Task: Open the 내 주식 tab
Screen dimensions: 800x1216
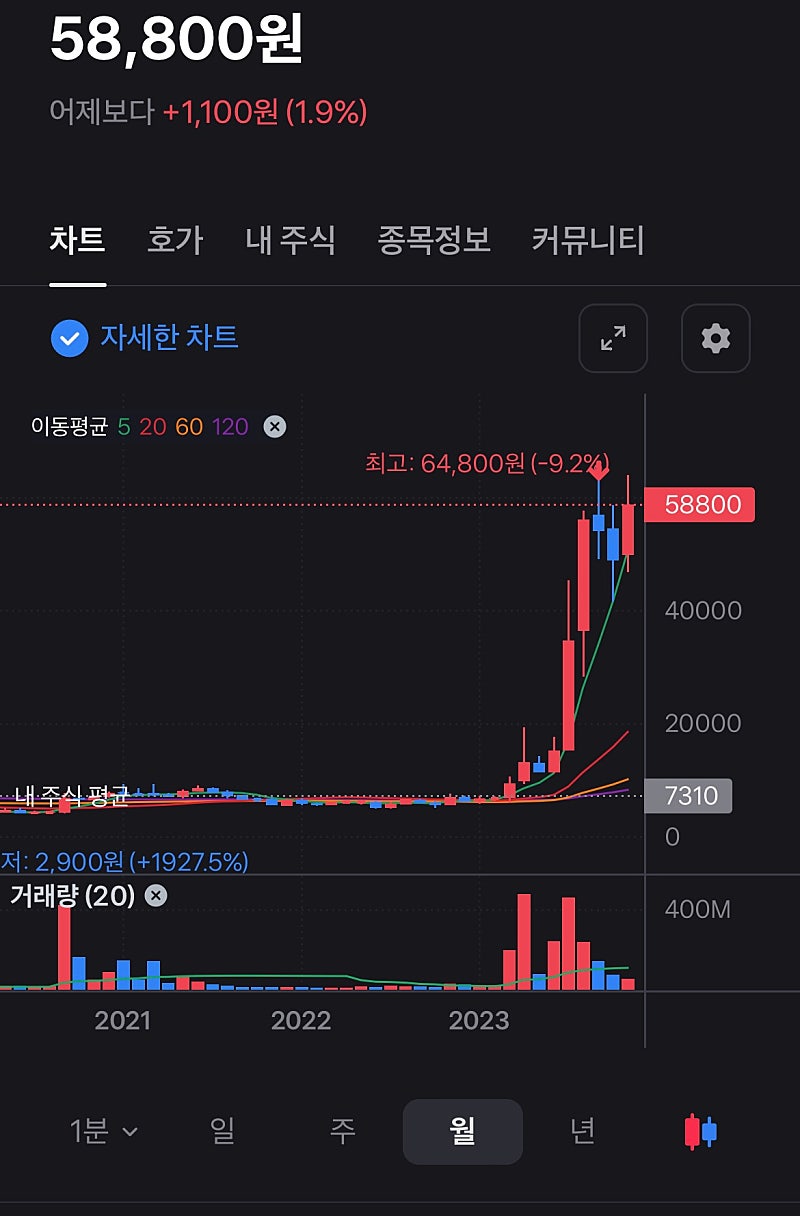Action: click(290, 240)
